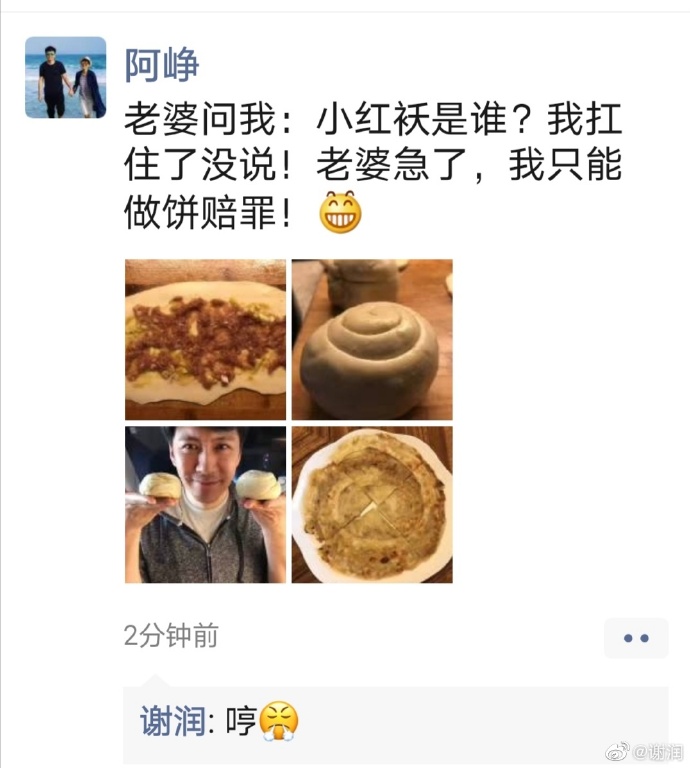Open the 阿峥 username link
Screen dimensions: 690x768
pyautogui.click(x=162, y=65)
